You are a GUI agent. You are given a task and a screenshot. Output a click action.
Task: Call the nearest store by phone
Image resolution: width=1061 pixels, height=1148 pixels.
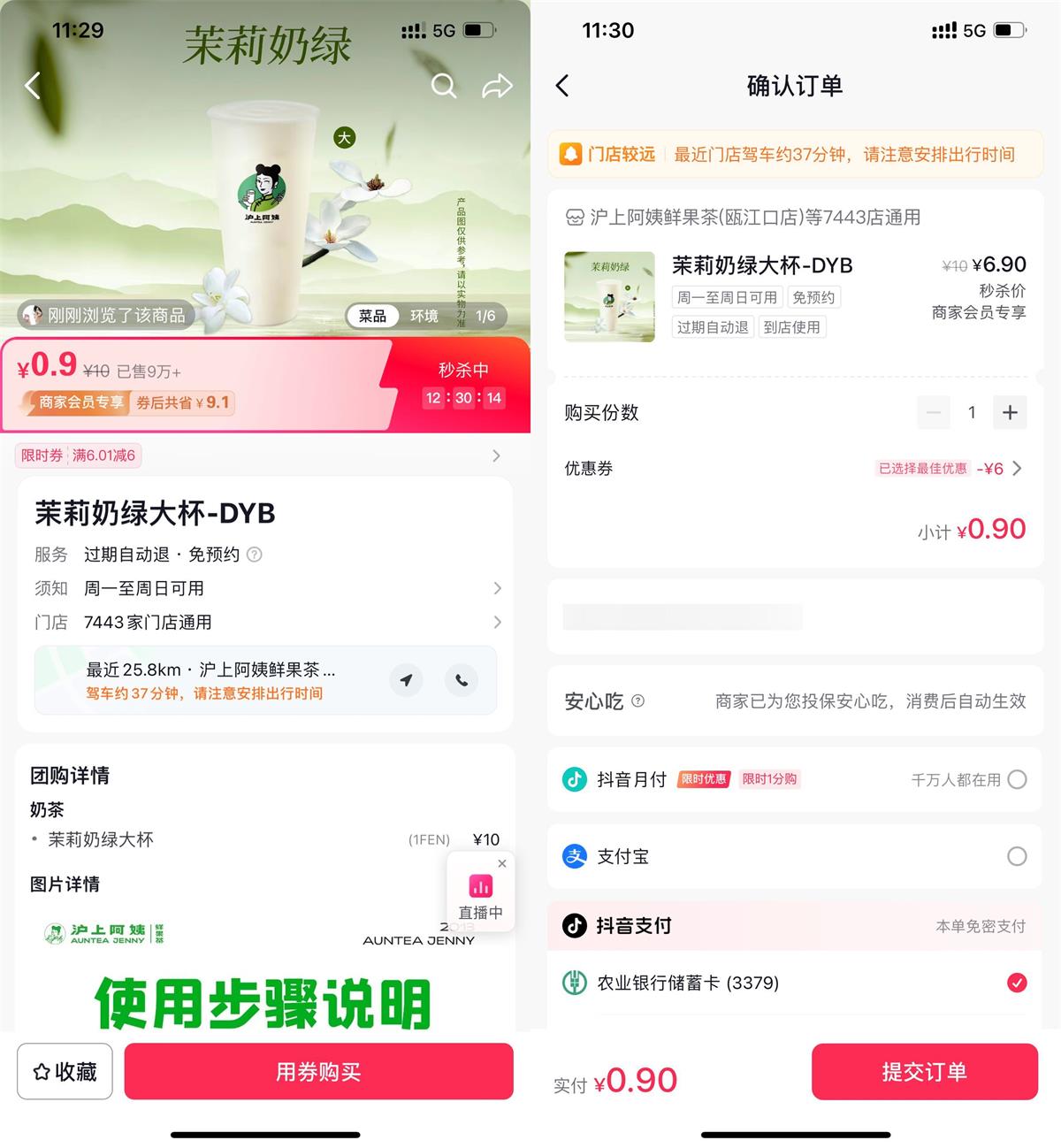click(462, 680)
